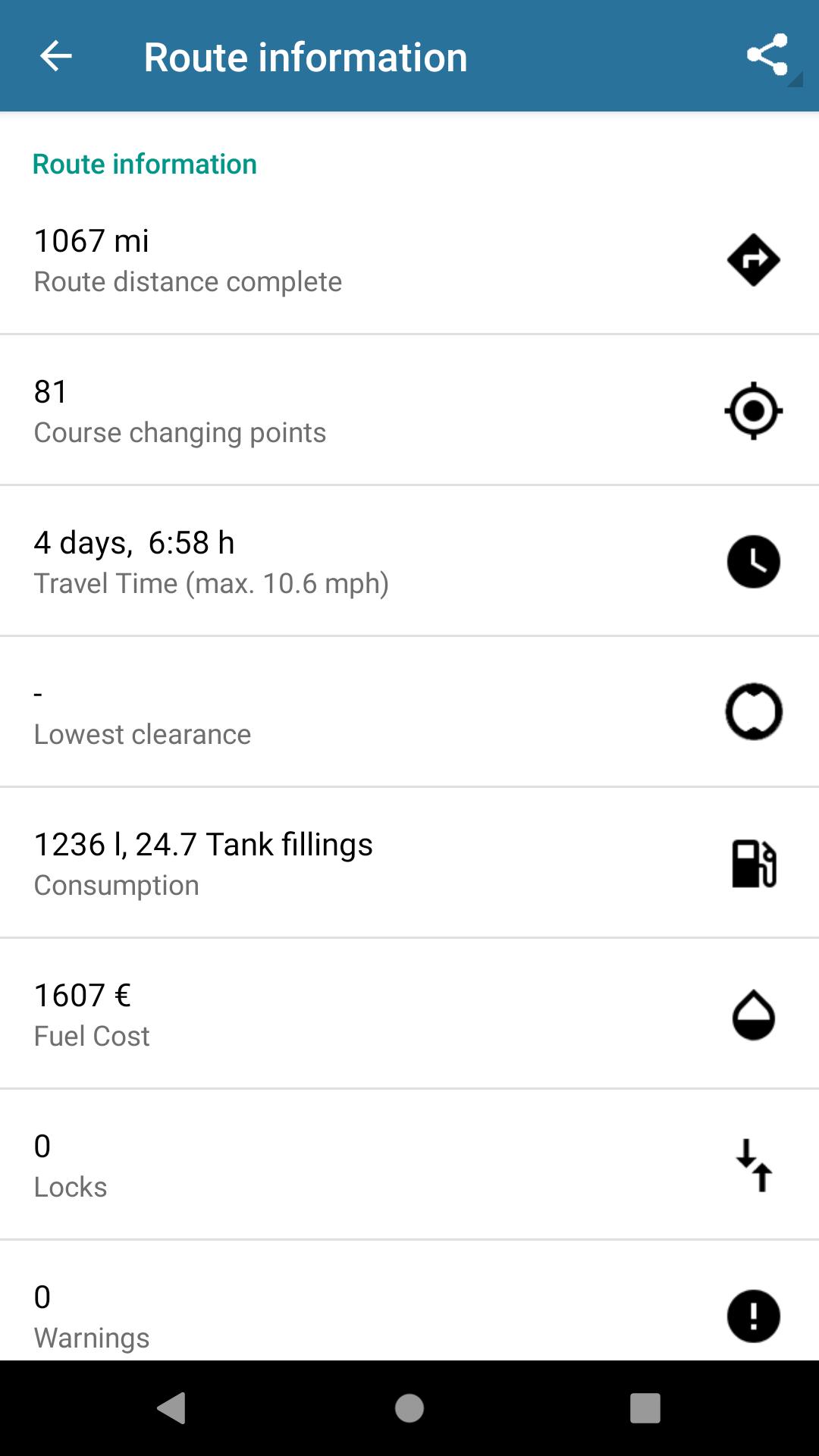The width and height of the screenshot is (819, 1456).
Task: Tap the system home button
Action: coord(409,1408)
